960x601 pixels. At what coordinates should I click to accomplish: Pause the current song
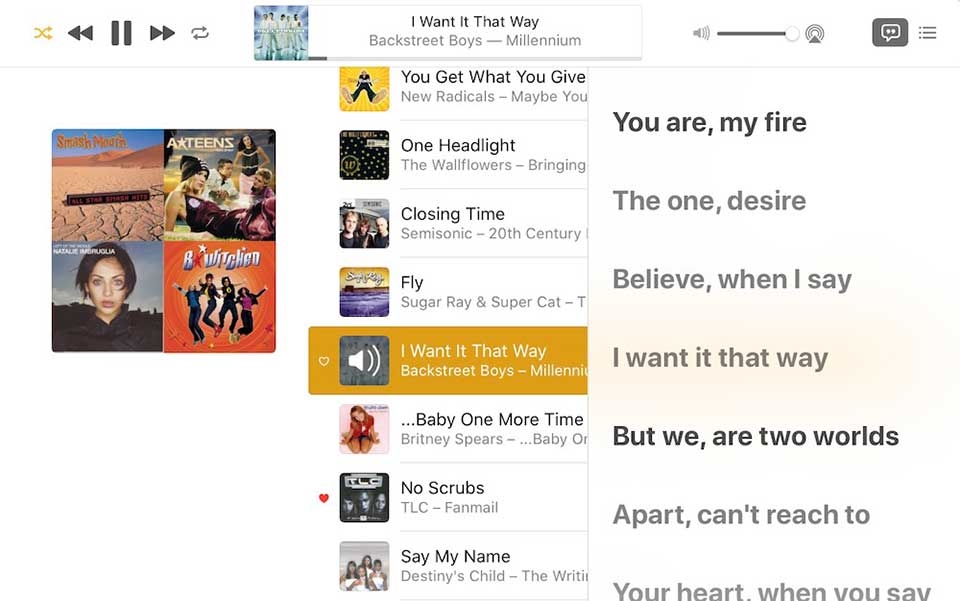point(121,33)
